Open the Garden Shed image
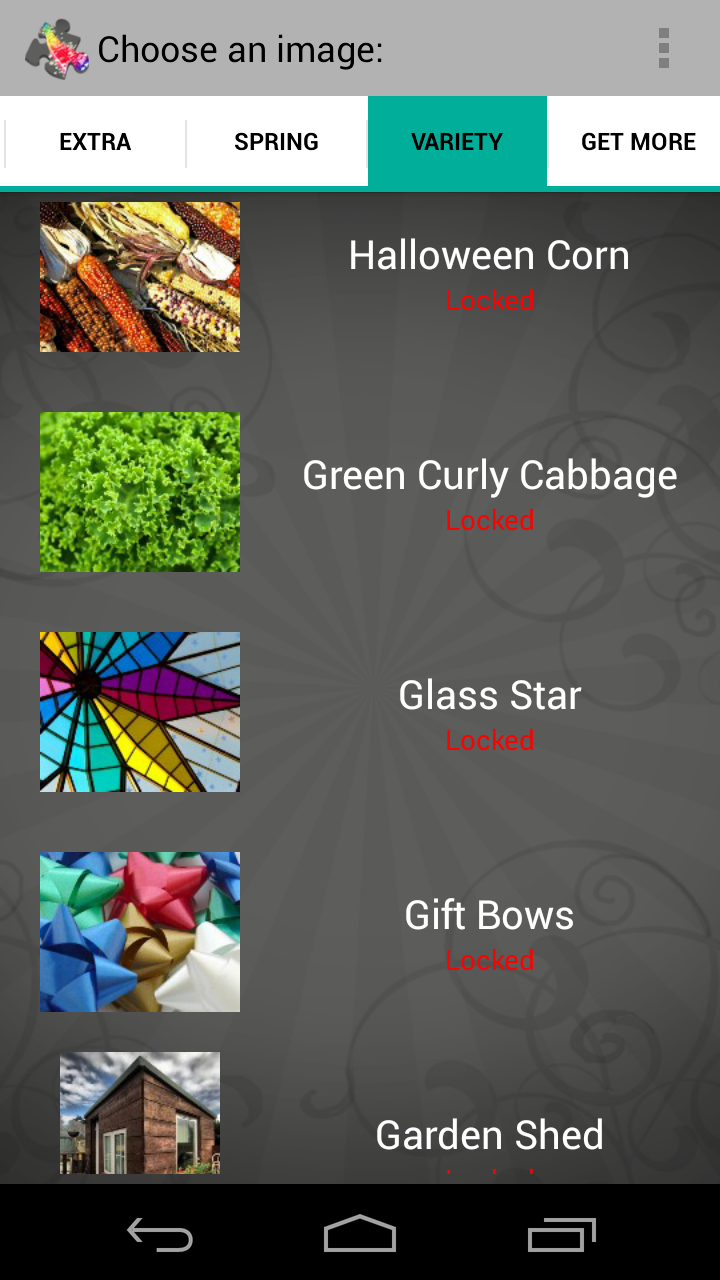This screenshot has width=720, height=1280. 139,1113
